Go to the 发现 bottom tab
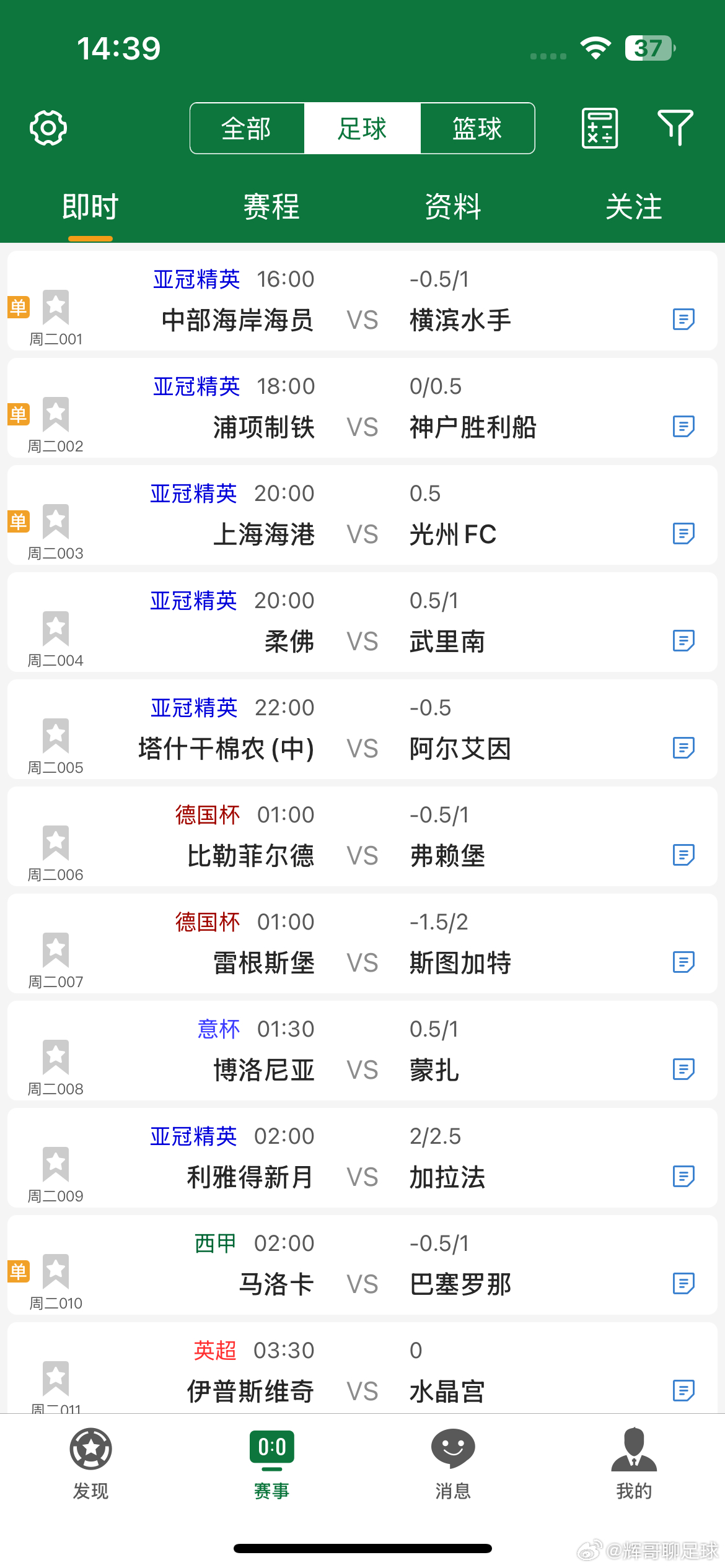The width and height of the screenshot is (725, 1568). (90, 1464)
